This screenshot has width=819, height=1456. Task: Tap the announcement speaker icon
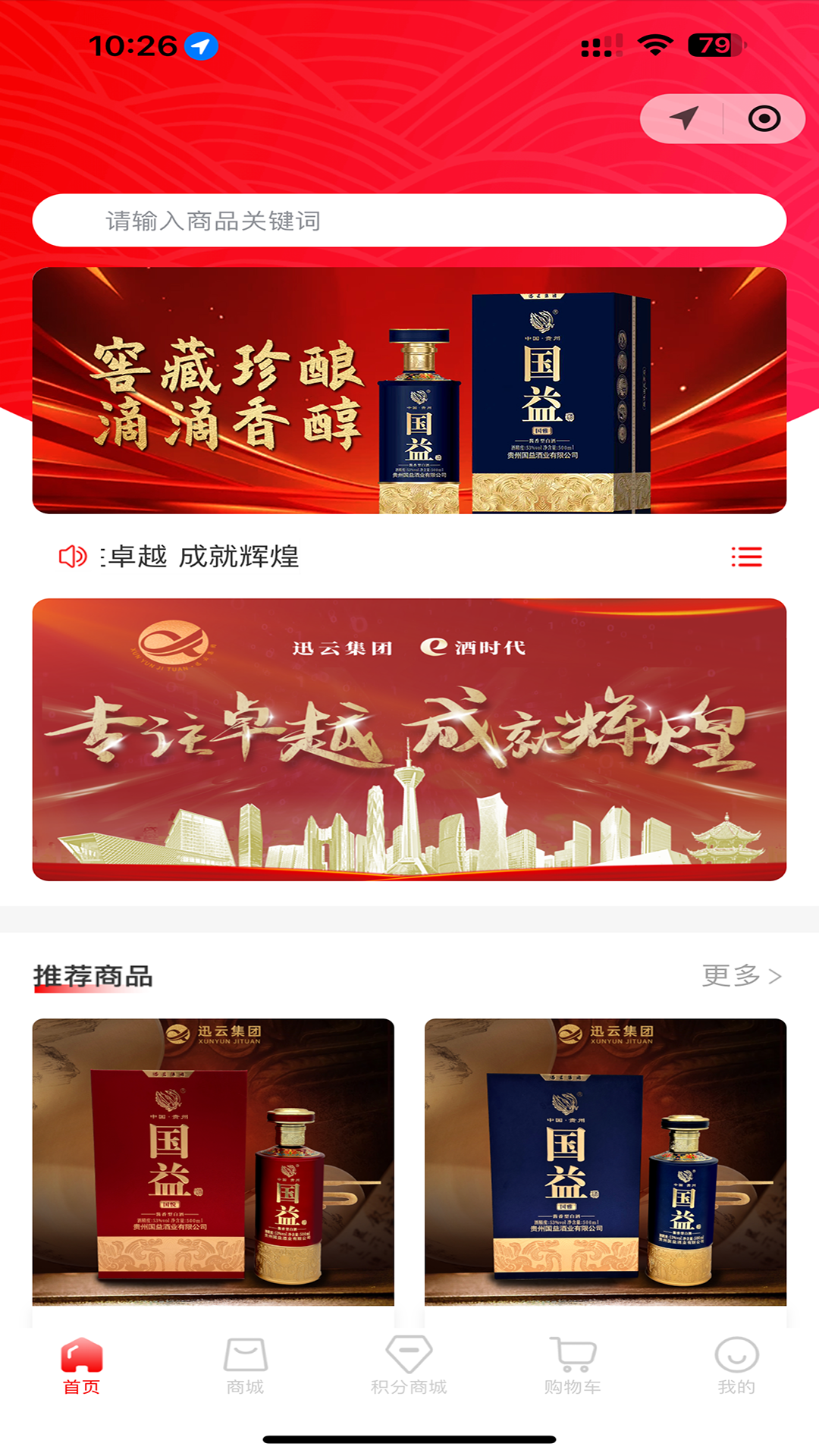(x=69, y=557)
